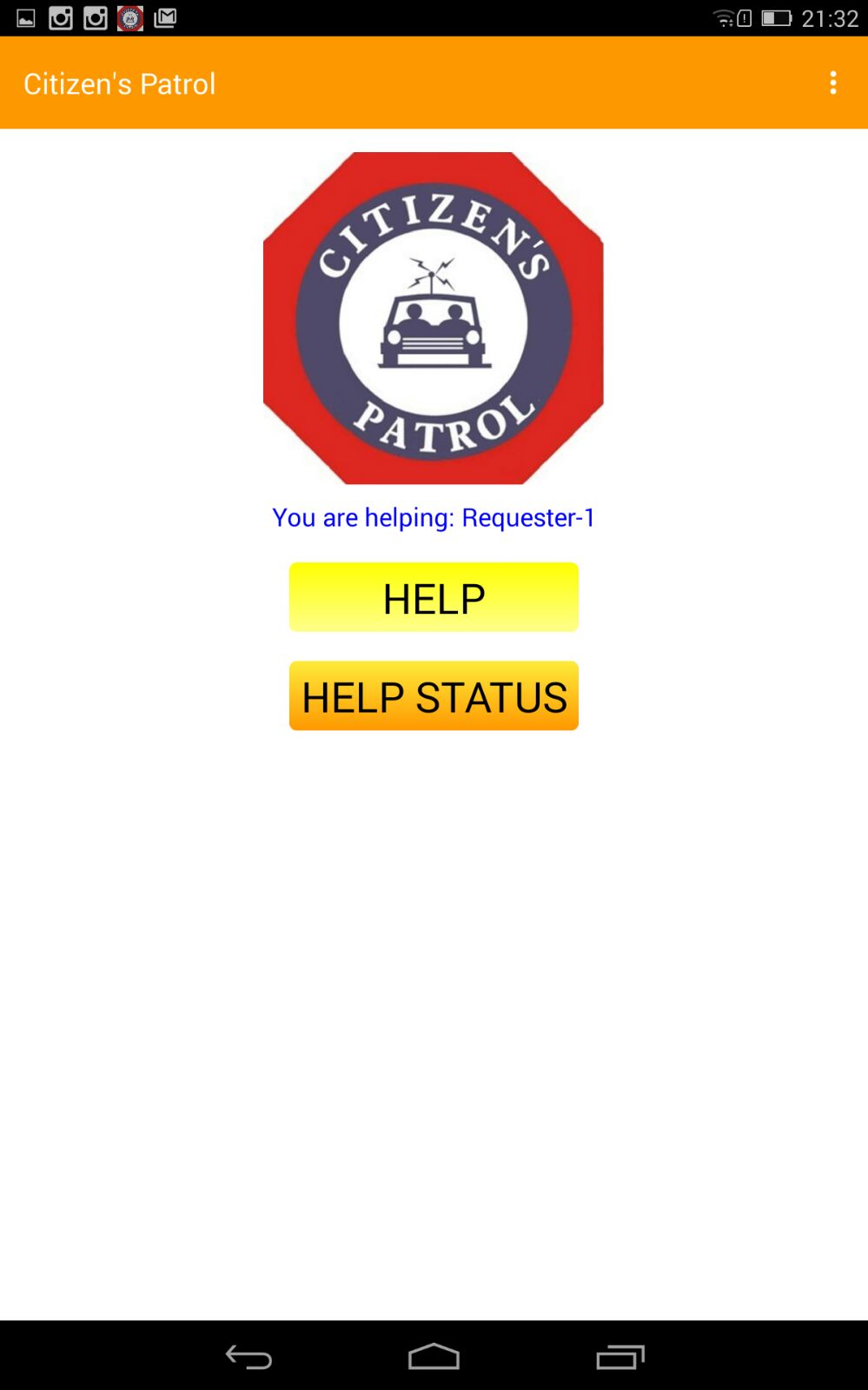This screenshot has height=1390, width=868.
Task: Open HELP STATUS
Action: (x=434, y=695)
